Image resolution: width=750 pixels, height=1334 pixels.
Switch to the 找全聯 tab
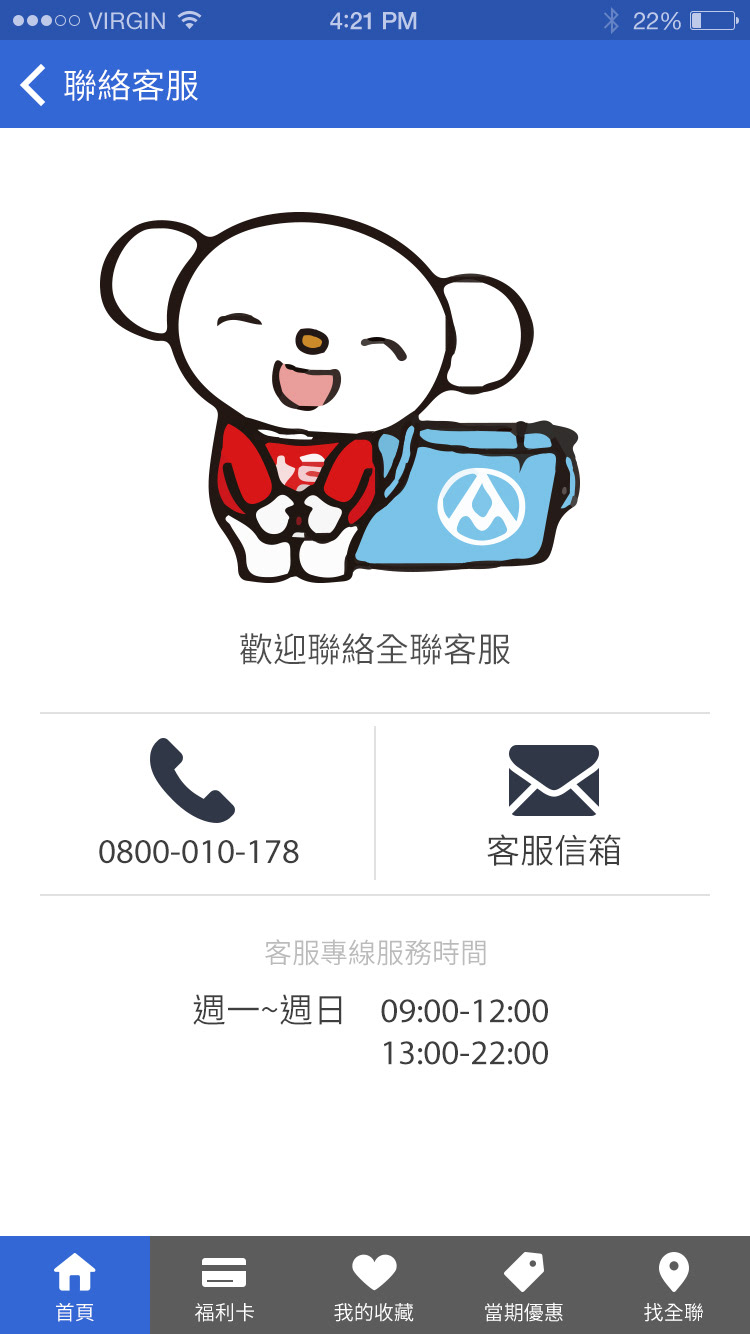point(675,1285)
